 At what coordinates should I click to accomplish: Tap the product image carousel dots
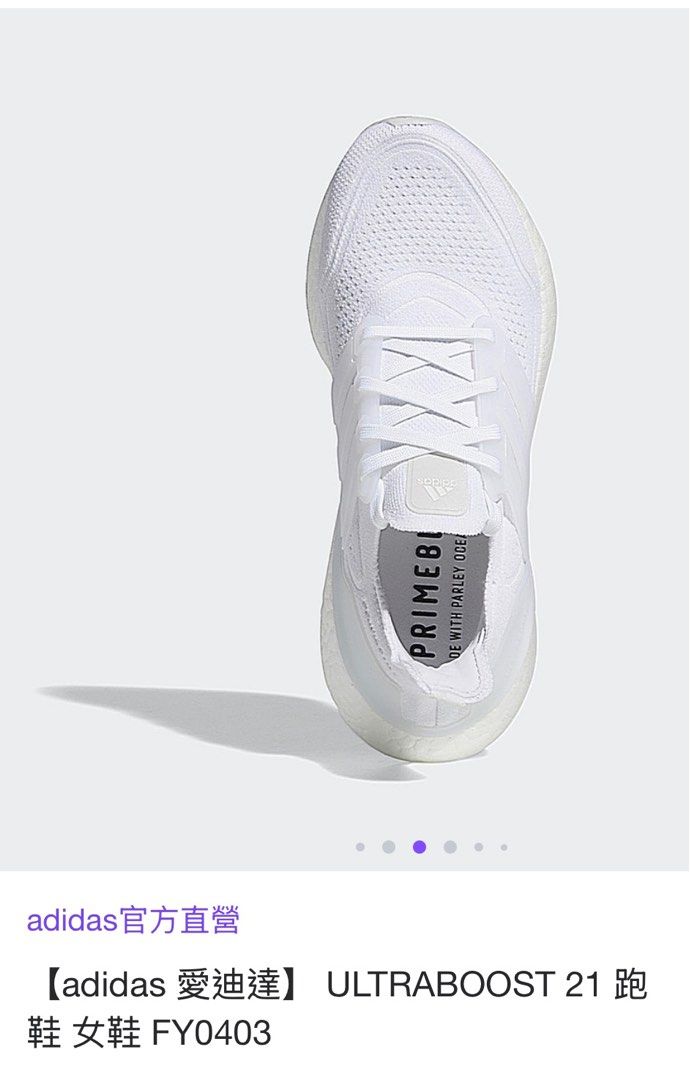(432, 847)
